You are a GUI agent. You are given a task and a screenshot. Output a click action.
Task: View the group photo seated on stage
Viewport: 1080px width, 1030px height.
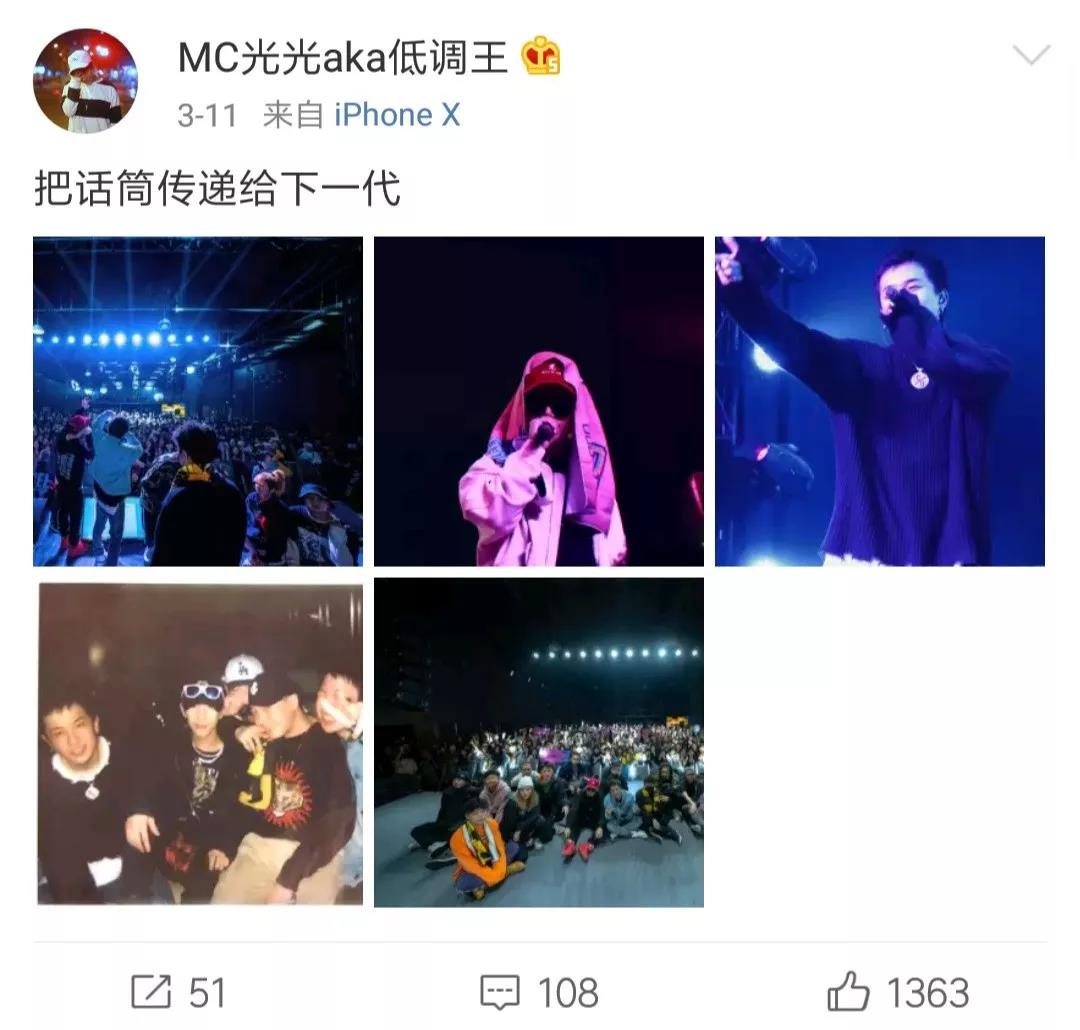pyautogui.click(x=539, y=743)
